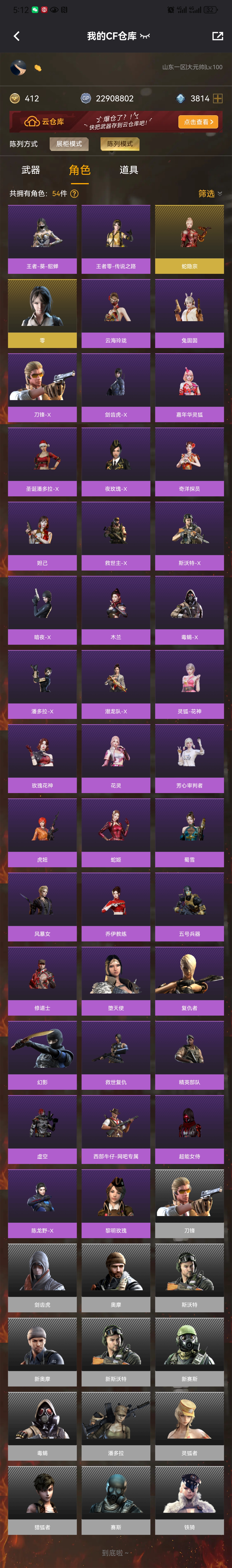This screenshot has width=232, height=1568.
Task: Open the 妲己 character card
Action: tap(42, 536)
